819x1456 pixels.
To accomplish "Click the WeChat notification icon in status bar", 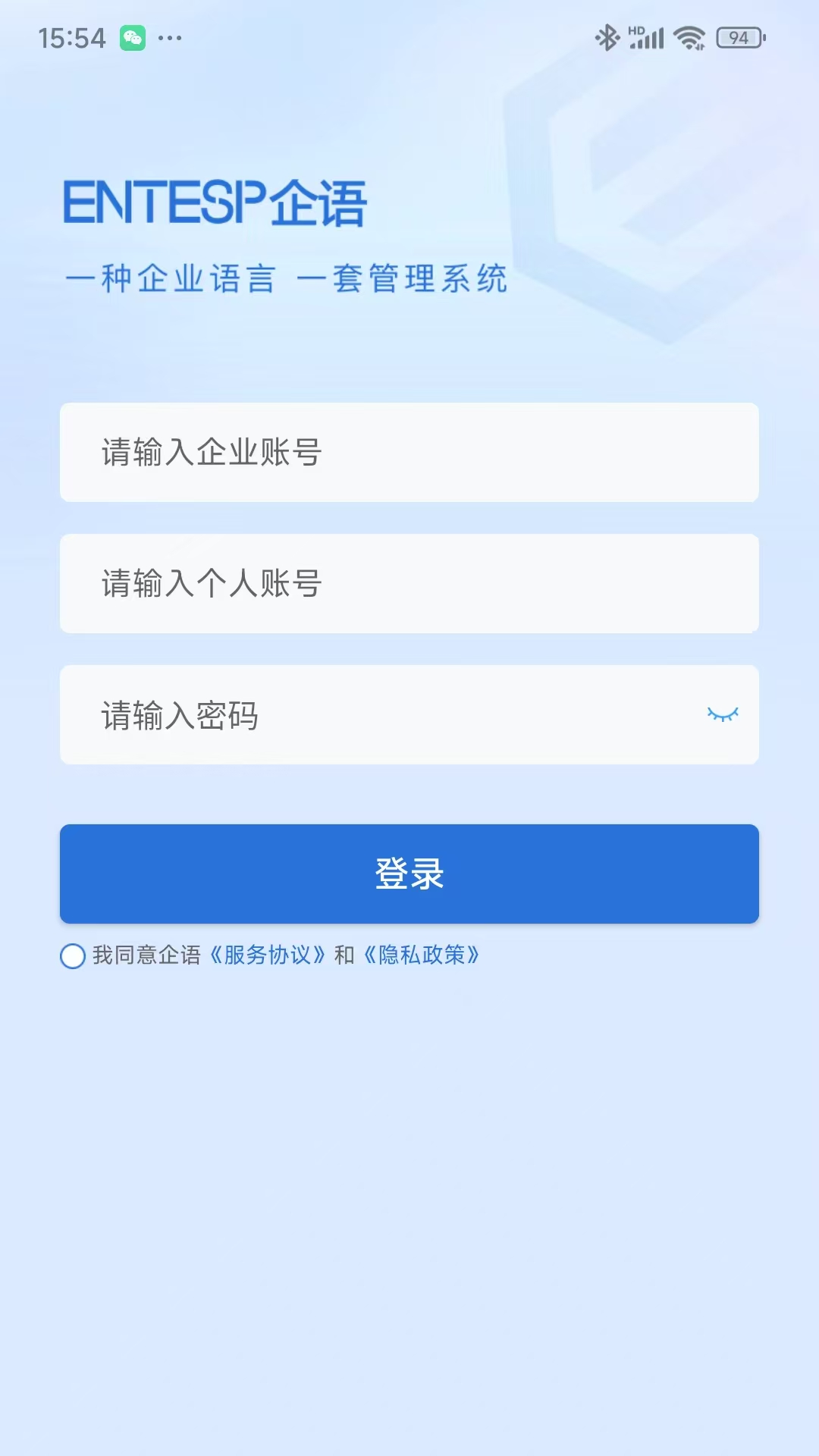I will 132,39.
